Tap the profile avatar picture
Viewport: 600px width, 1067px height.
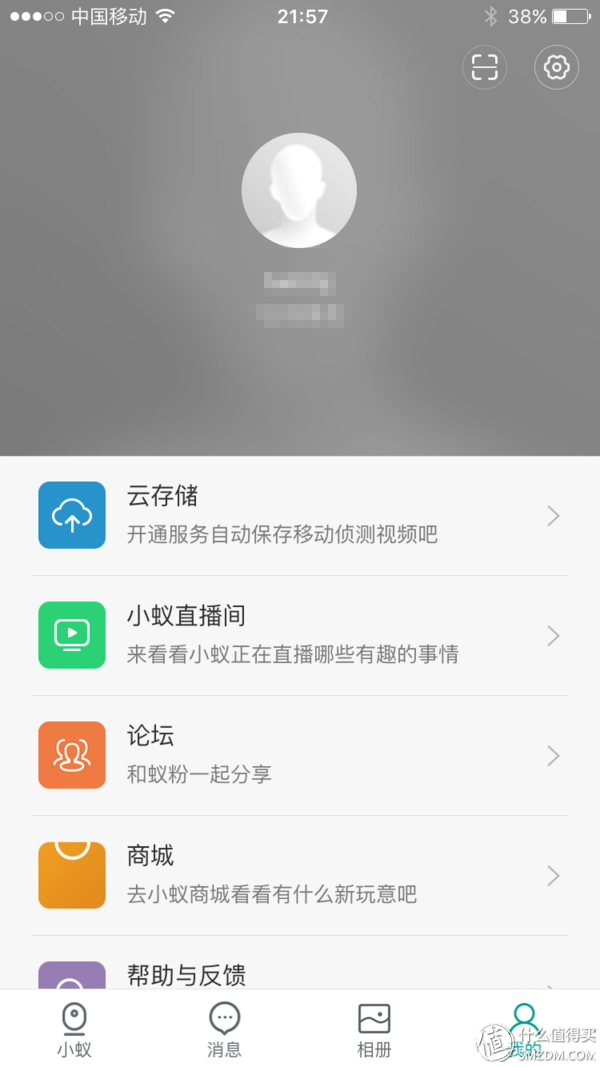(299, 190)
